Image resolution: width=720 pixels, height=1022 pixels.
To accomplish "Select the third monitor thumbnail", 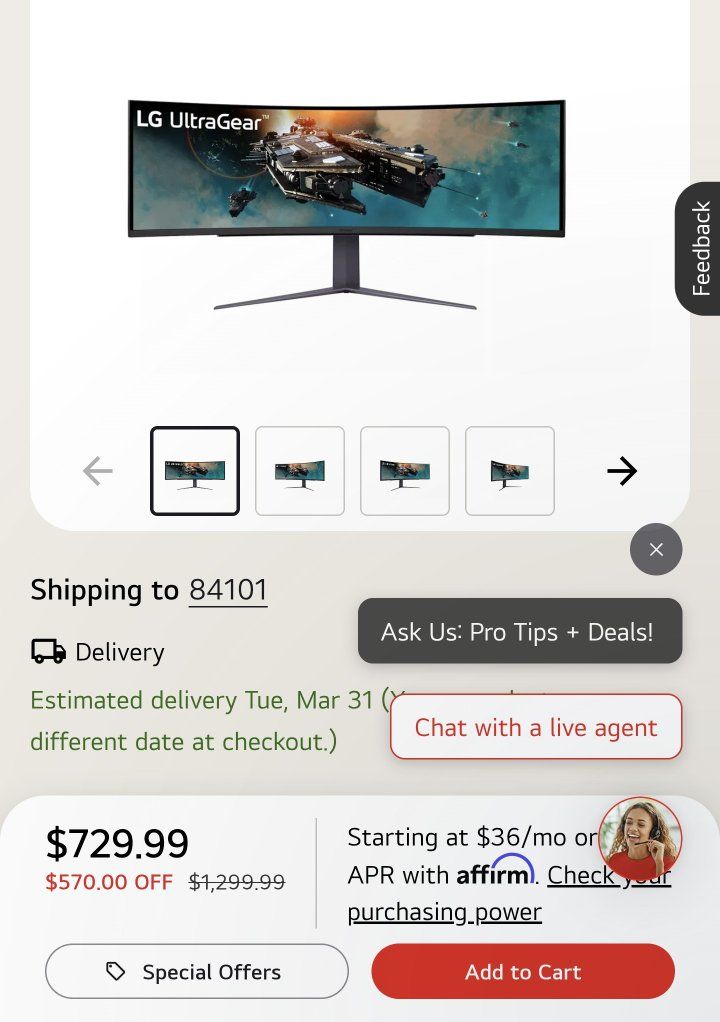I will pos(405,471).
